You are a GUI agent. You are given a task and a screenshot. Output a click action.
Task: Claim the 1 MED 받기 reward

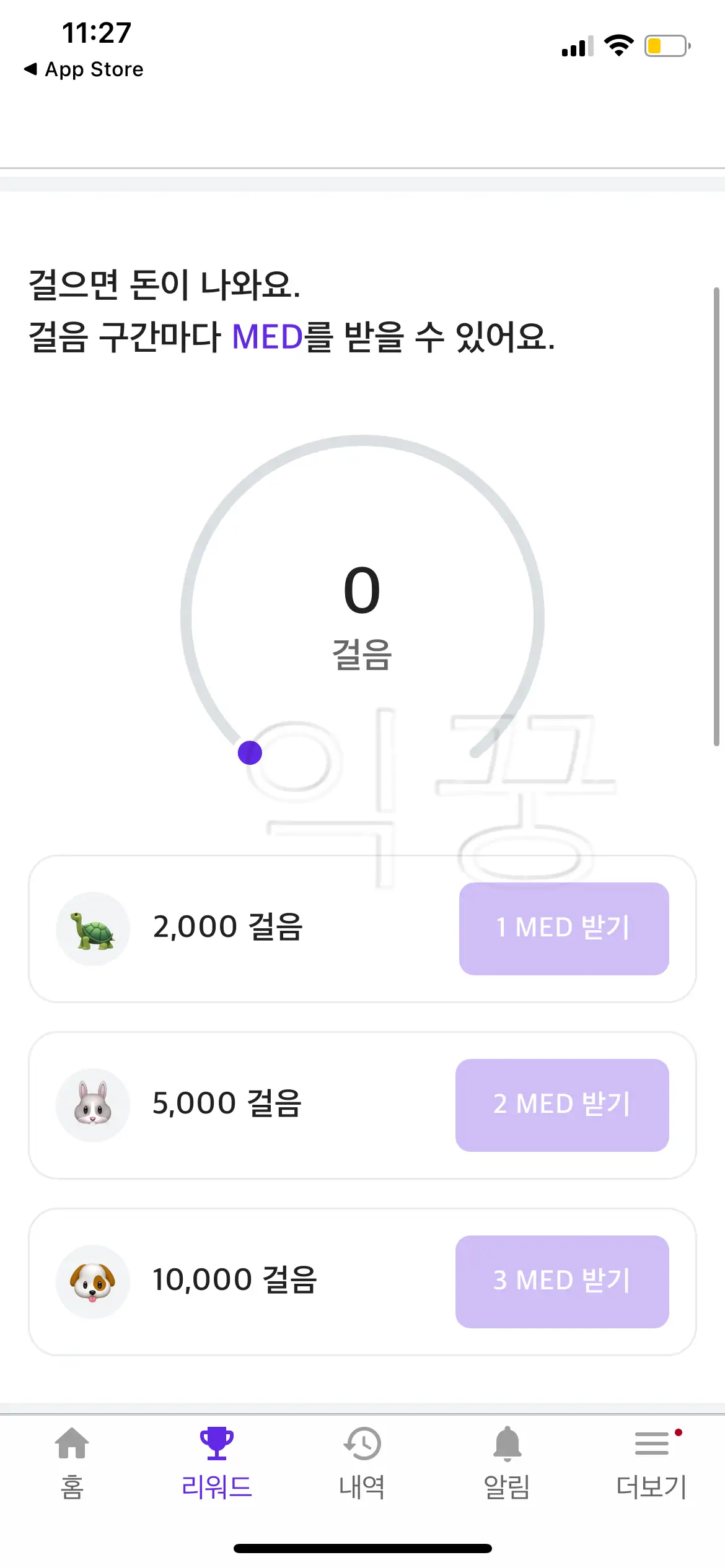pos(564,928)
